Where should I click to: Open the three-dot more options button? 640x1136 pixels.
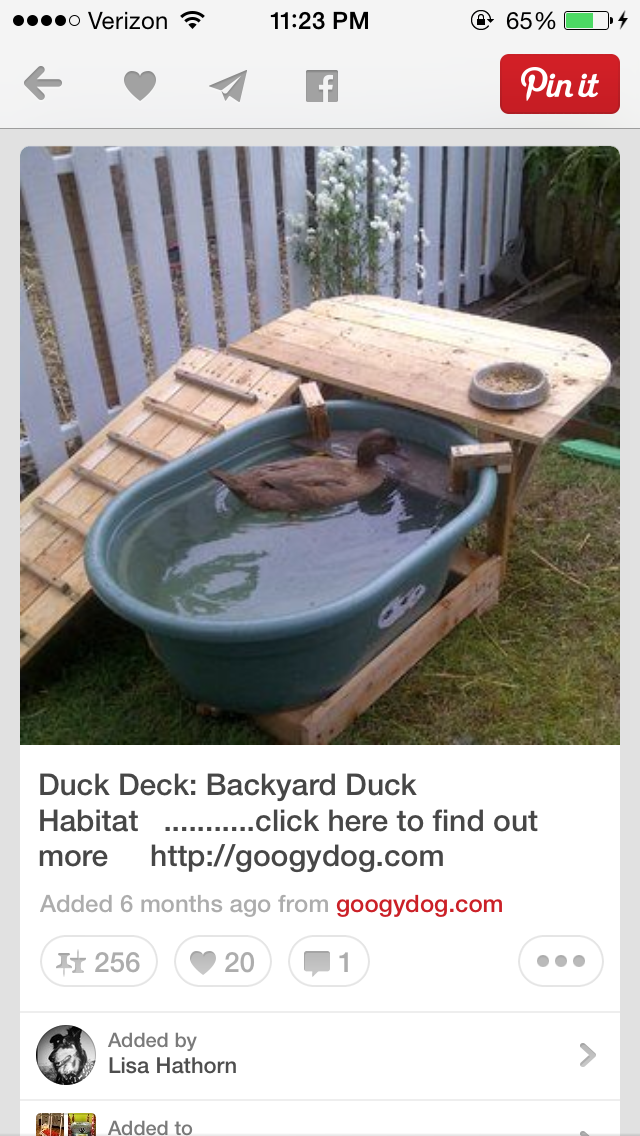(560, 961)
